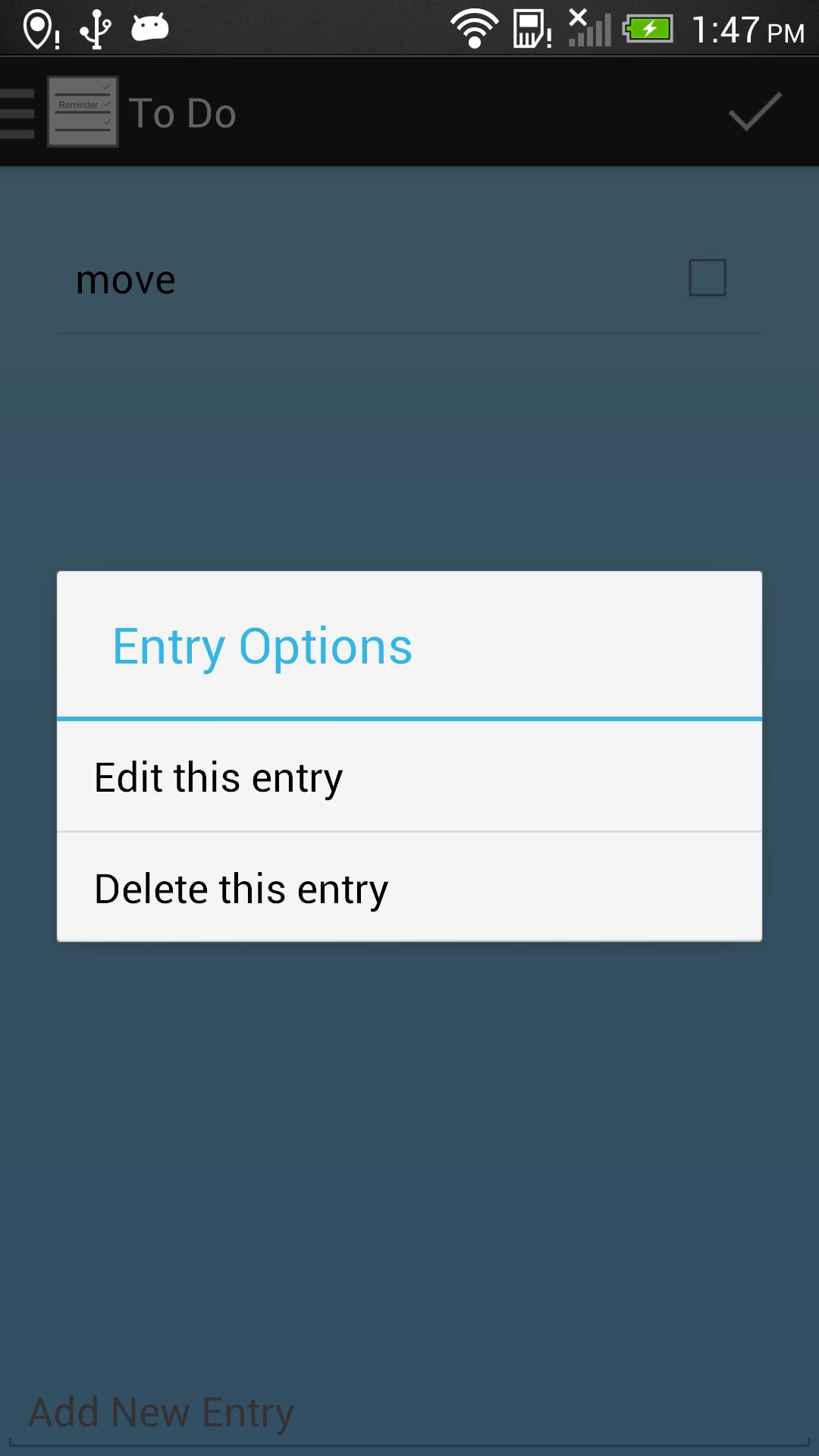
Task: Tap the checkmark icon in the app bar
Action: pos(755,112)
